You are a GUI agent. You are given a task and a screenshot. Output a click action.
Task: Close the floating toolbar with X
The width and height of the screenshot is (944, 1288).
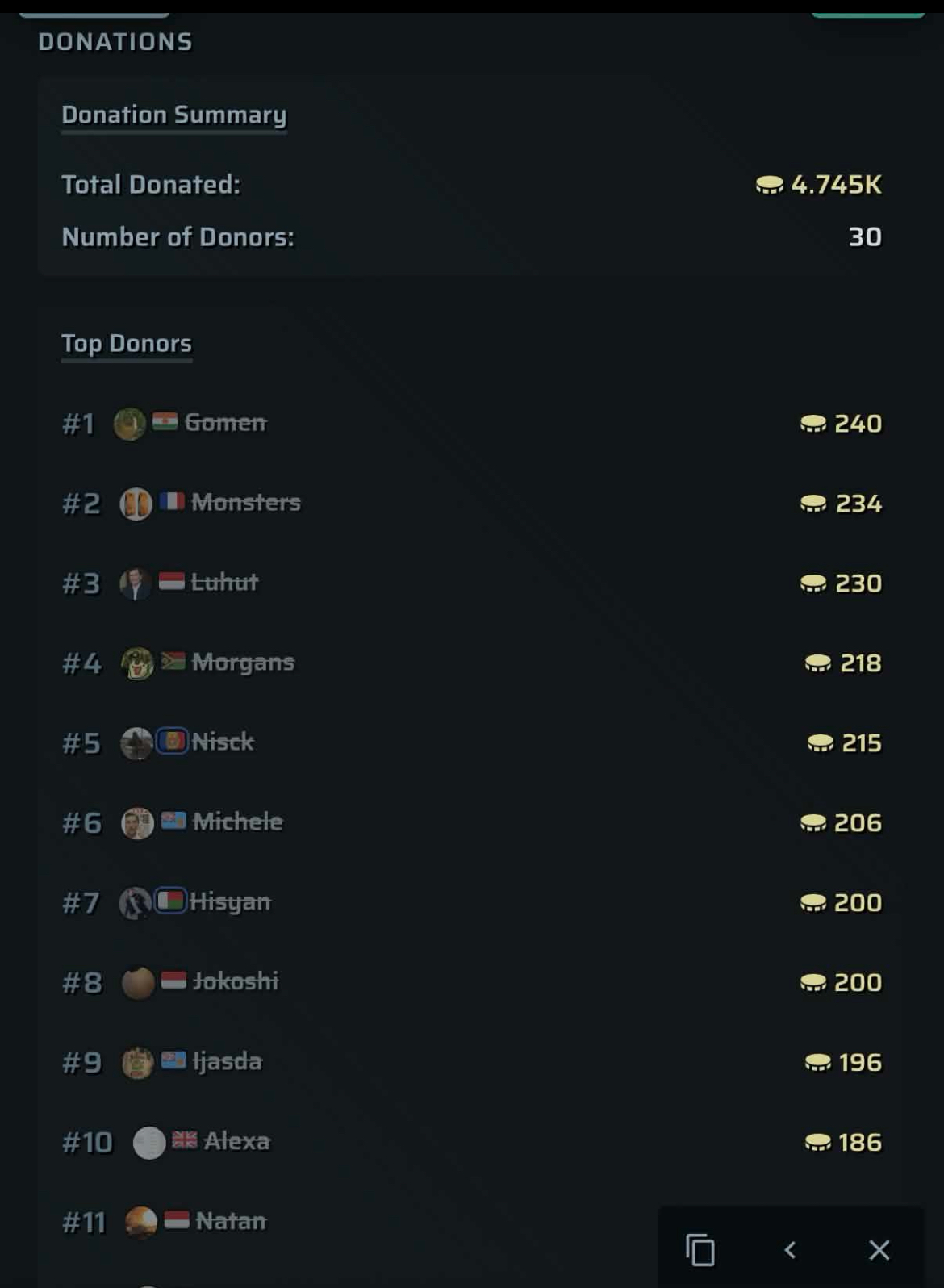point(879,1250)
